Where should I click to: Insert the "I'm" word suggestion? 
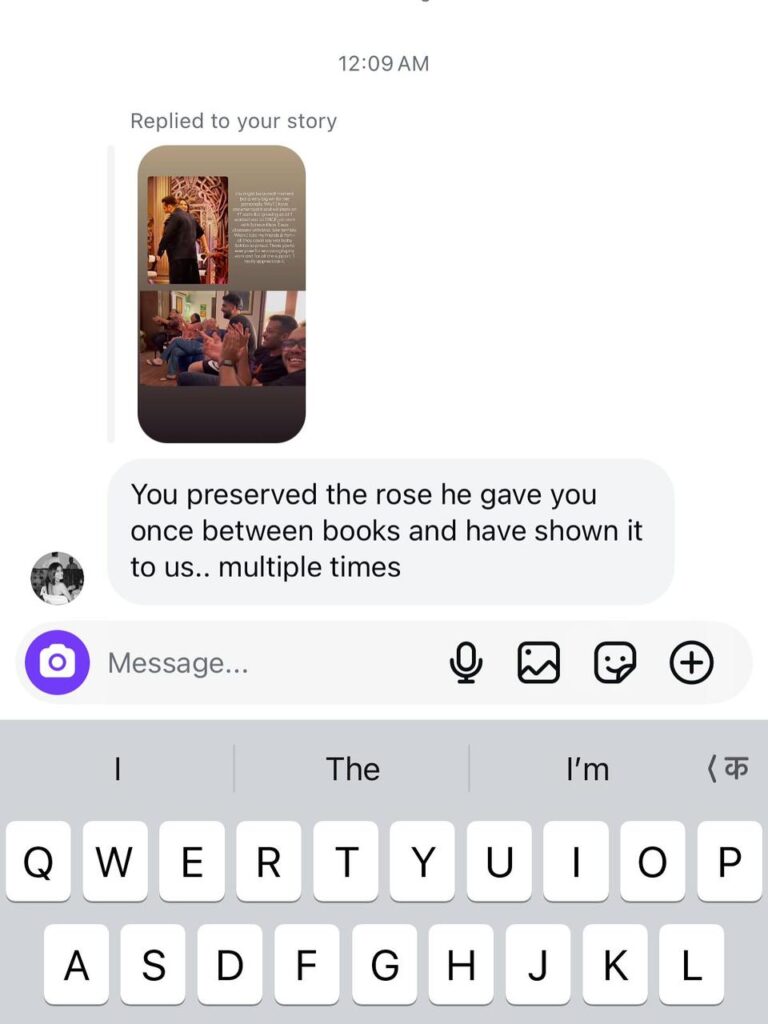coord(587,769)
